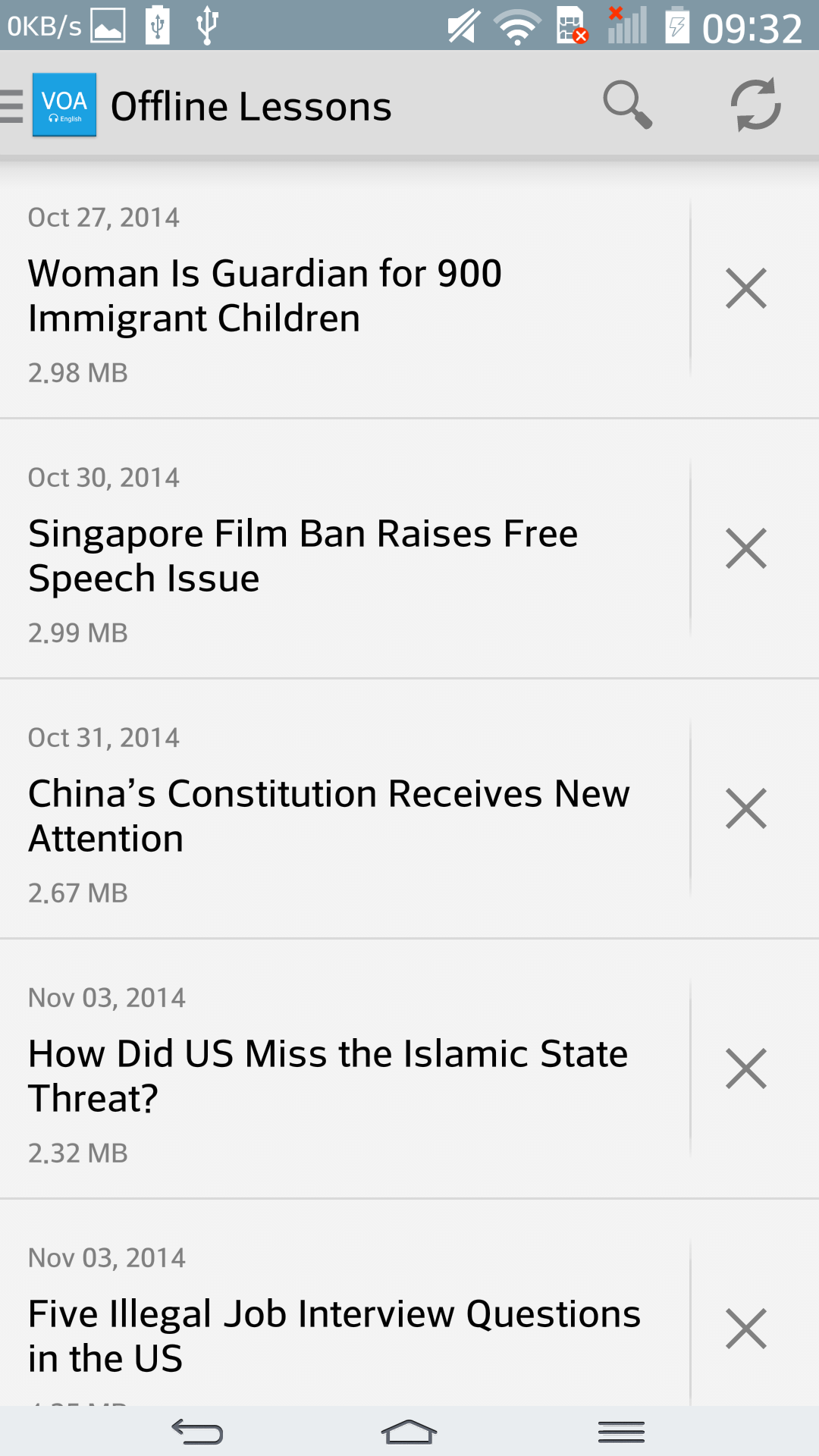Viewport: 819px width, 1456px height.
Task: Check the battery status indicator
Action: [x=676, y=24]
